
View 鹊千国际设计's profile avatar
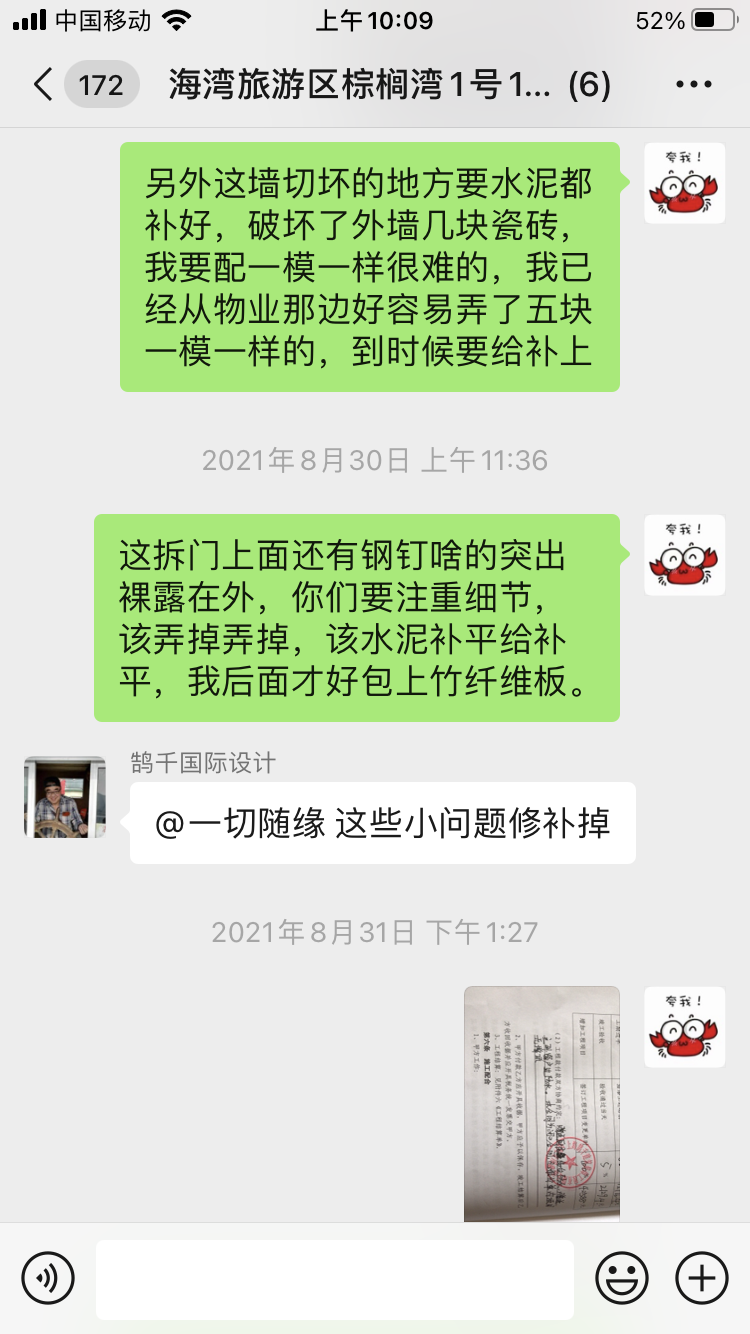pos(65,797)
